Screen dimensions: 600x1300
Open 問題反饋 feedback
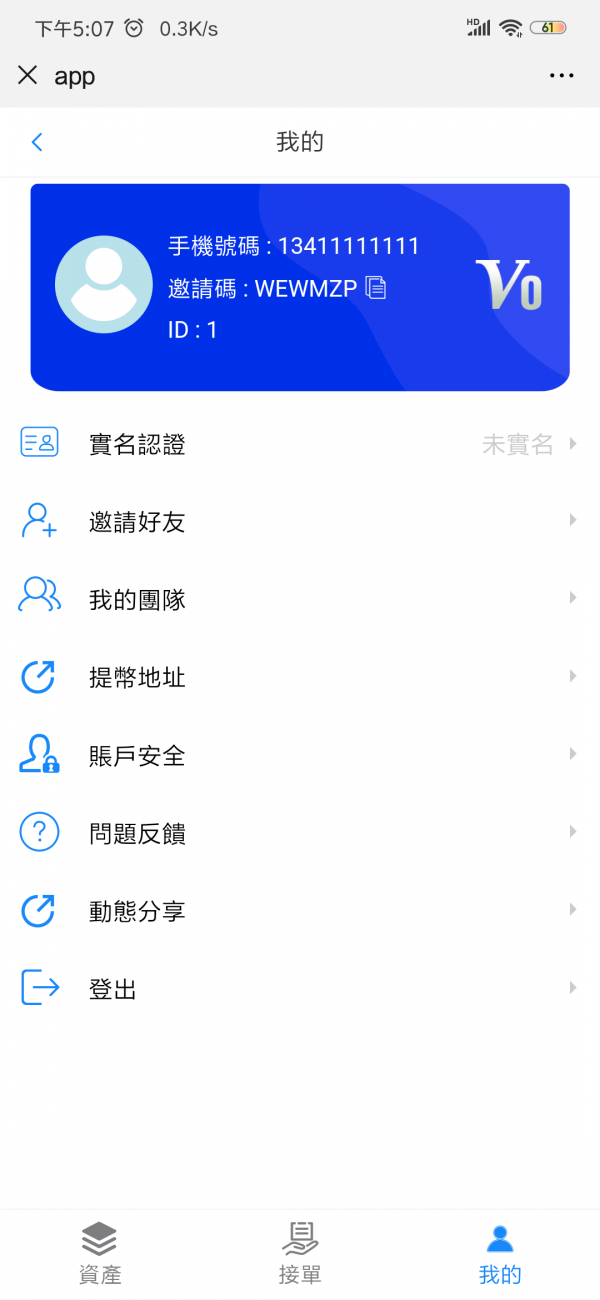pyautogui.click(x=300, y=833)
